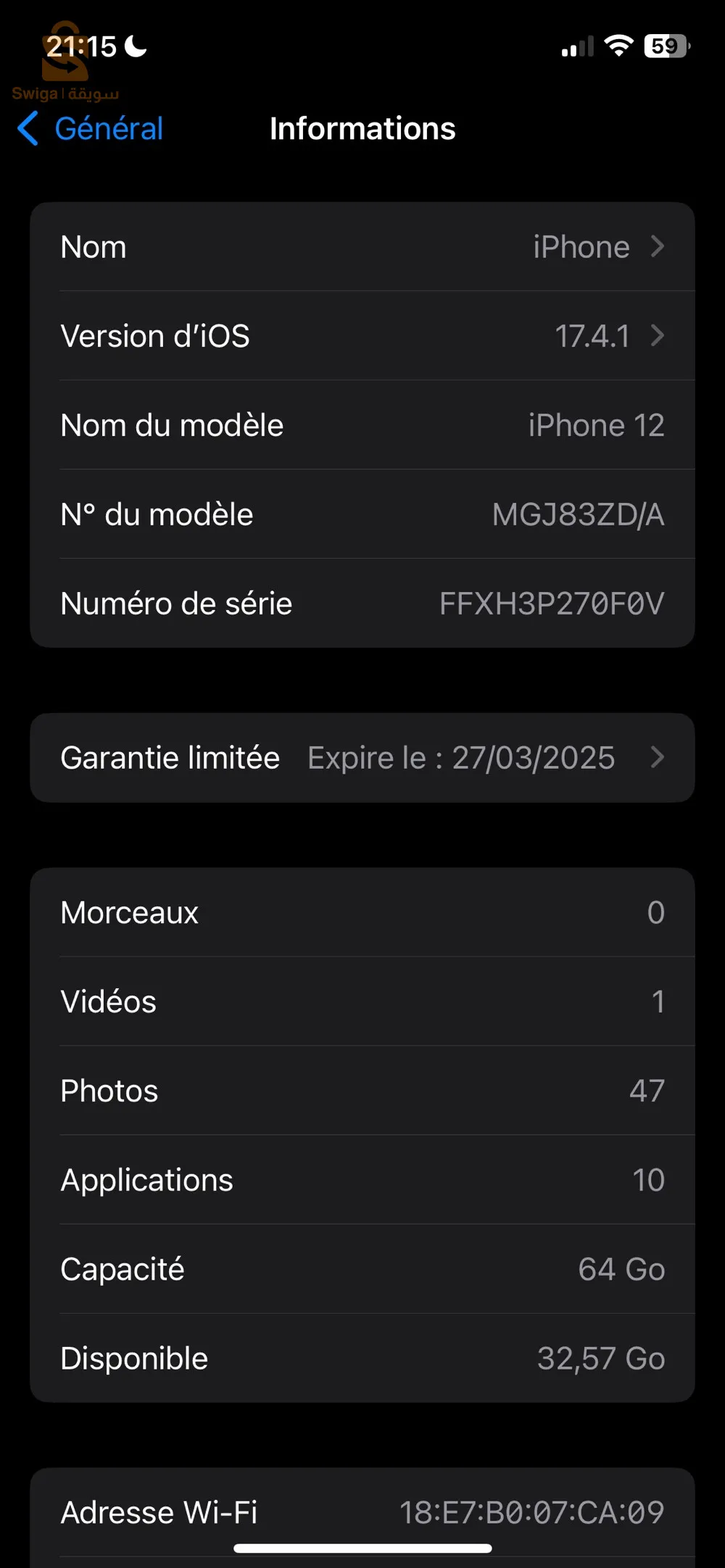The image size is (725, 1568).
Task: View warranty expiring 27/03/2025
Action: (362, 757)
